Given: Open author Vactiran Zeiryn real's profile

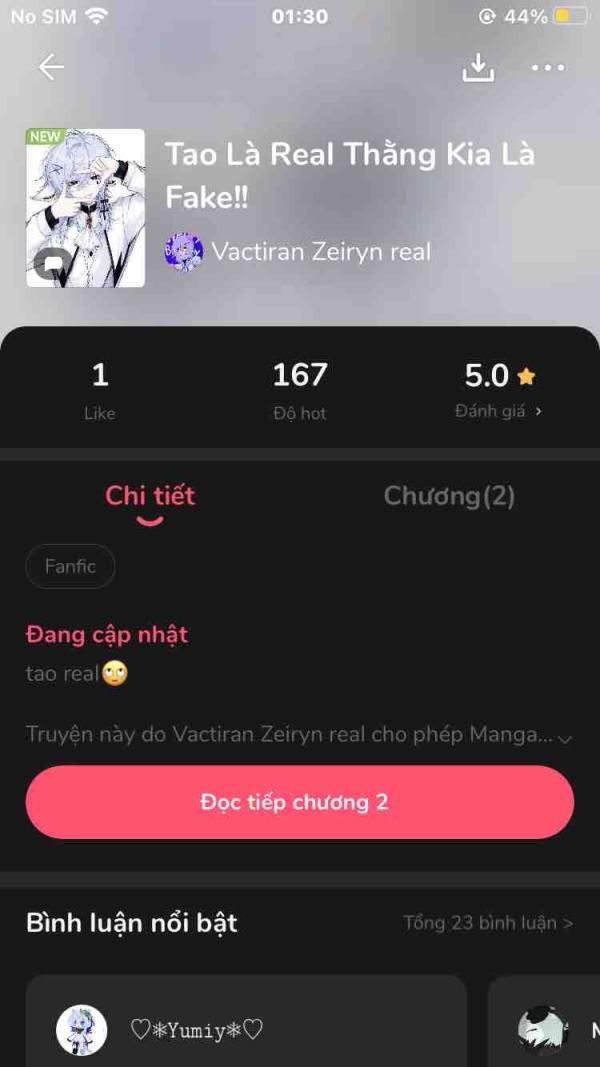Looking at the screenshot, I should coord(298,252).
